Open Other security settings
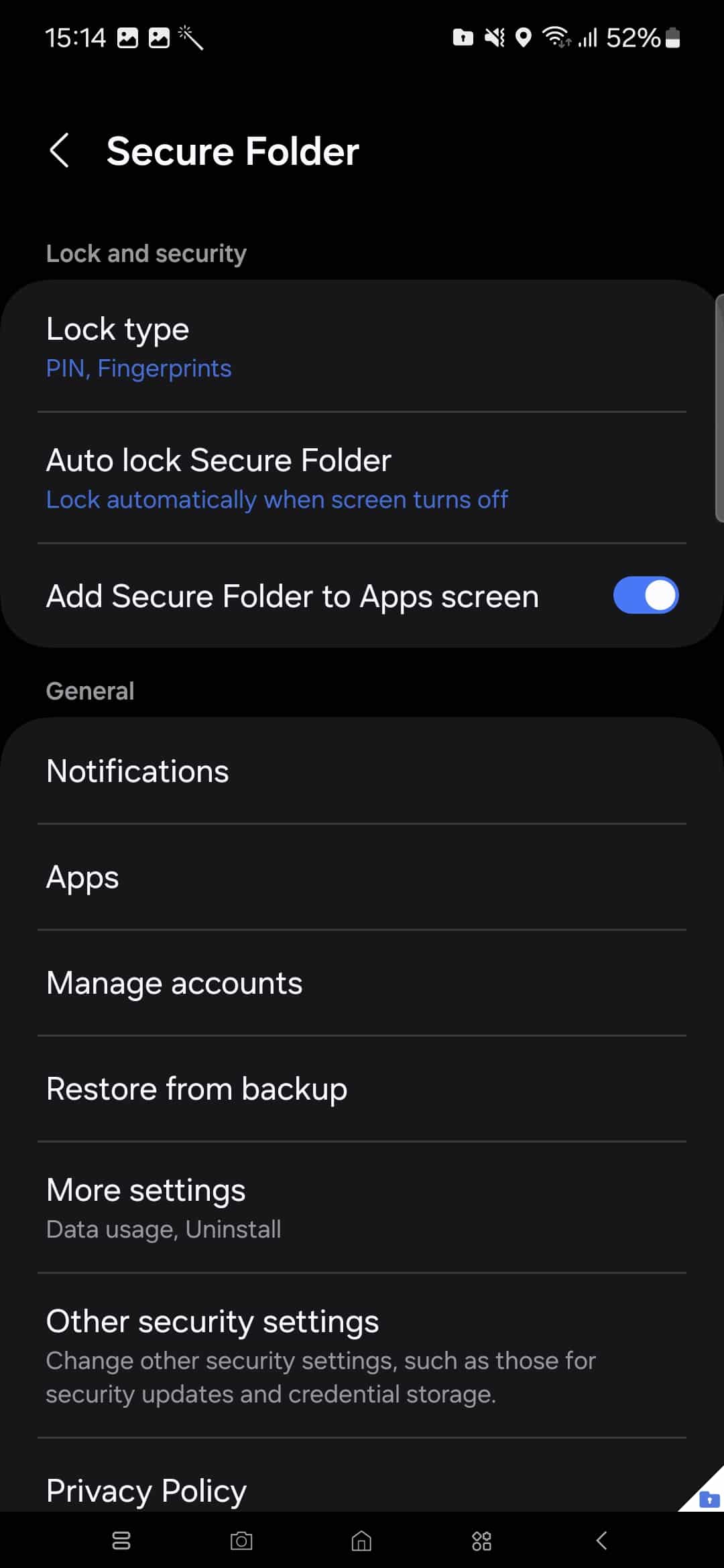The width and height of the screenshot is (724, 1568). coord(362,1356)
